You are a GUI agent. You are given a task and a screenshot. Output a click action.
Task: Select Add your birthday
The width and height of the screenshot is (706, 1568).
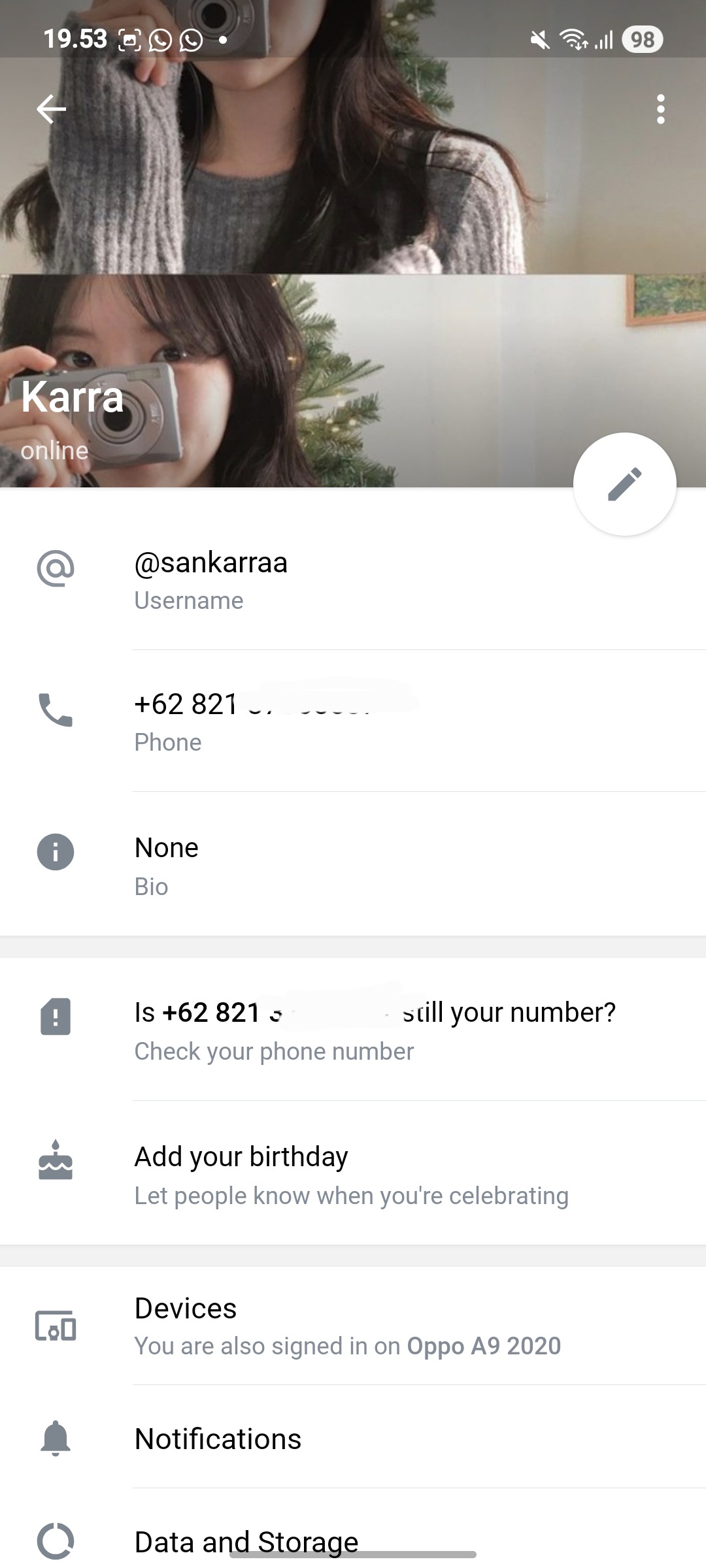point(353,1174)
